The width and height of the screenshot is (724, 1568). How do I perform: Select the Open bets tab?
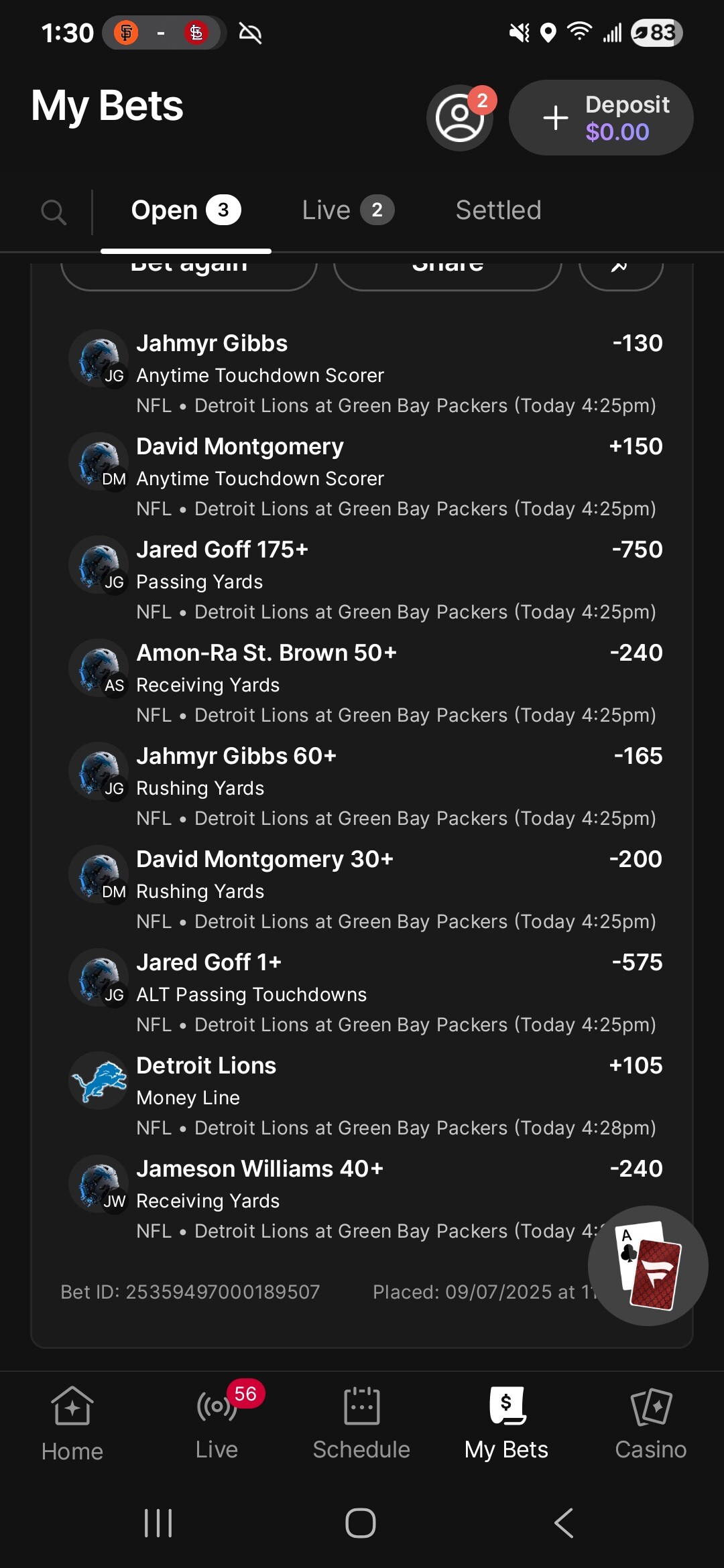click(186, 210)
